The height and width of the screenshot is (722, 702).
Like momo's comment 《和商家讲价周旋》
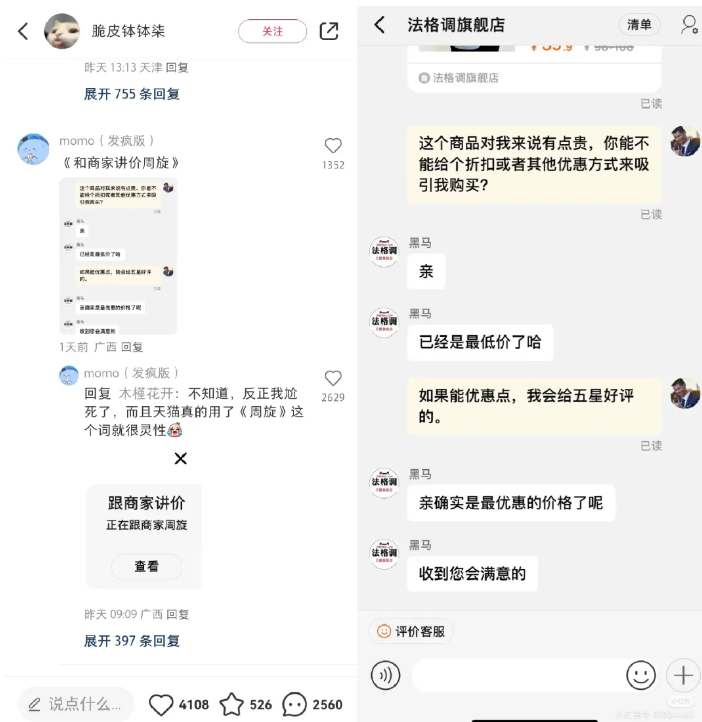click(333, 146)
